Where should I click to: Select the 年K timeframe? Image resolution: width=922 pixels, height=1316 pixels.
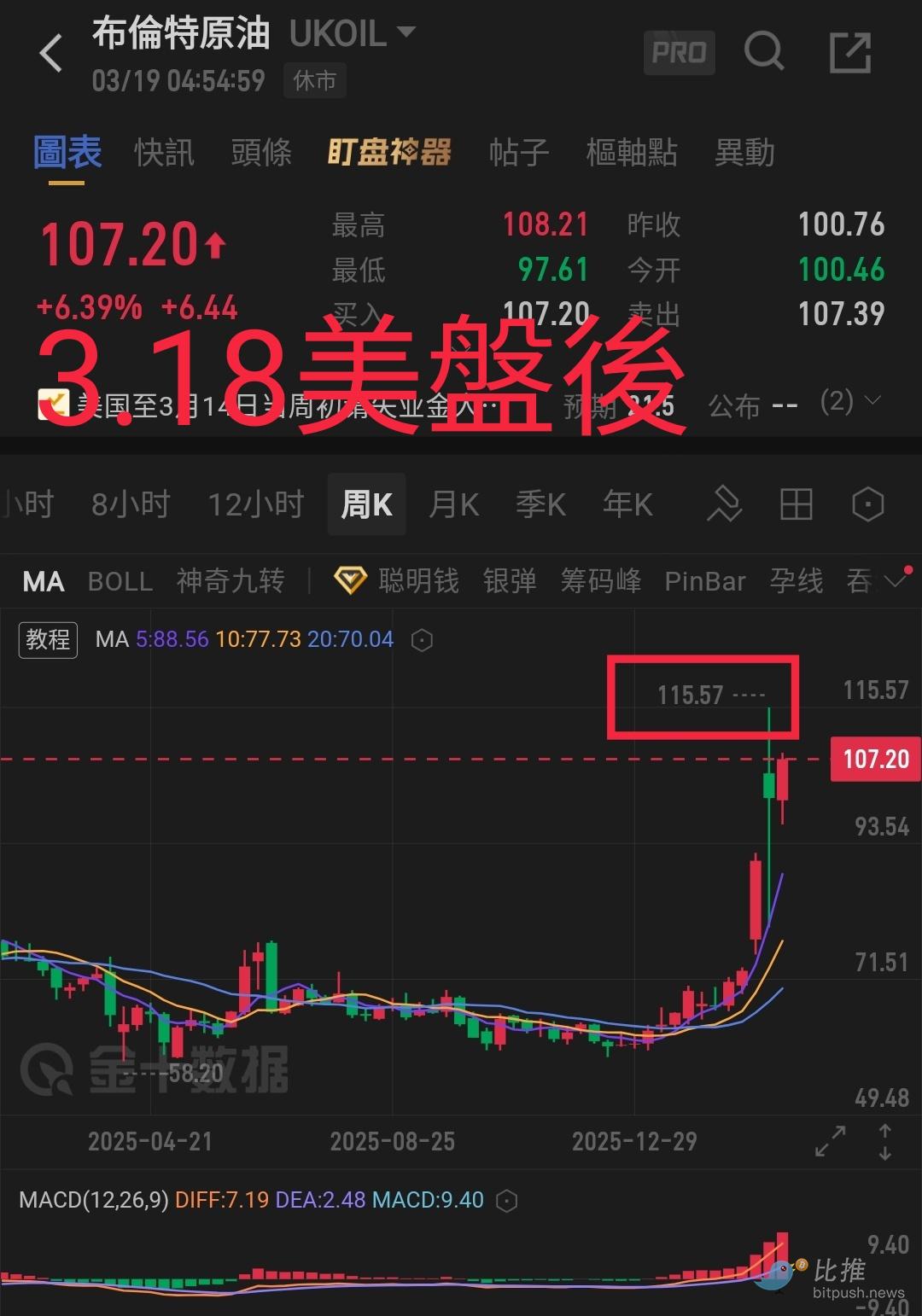pos(627,504)
